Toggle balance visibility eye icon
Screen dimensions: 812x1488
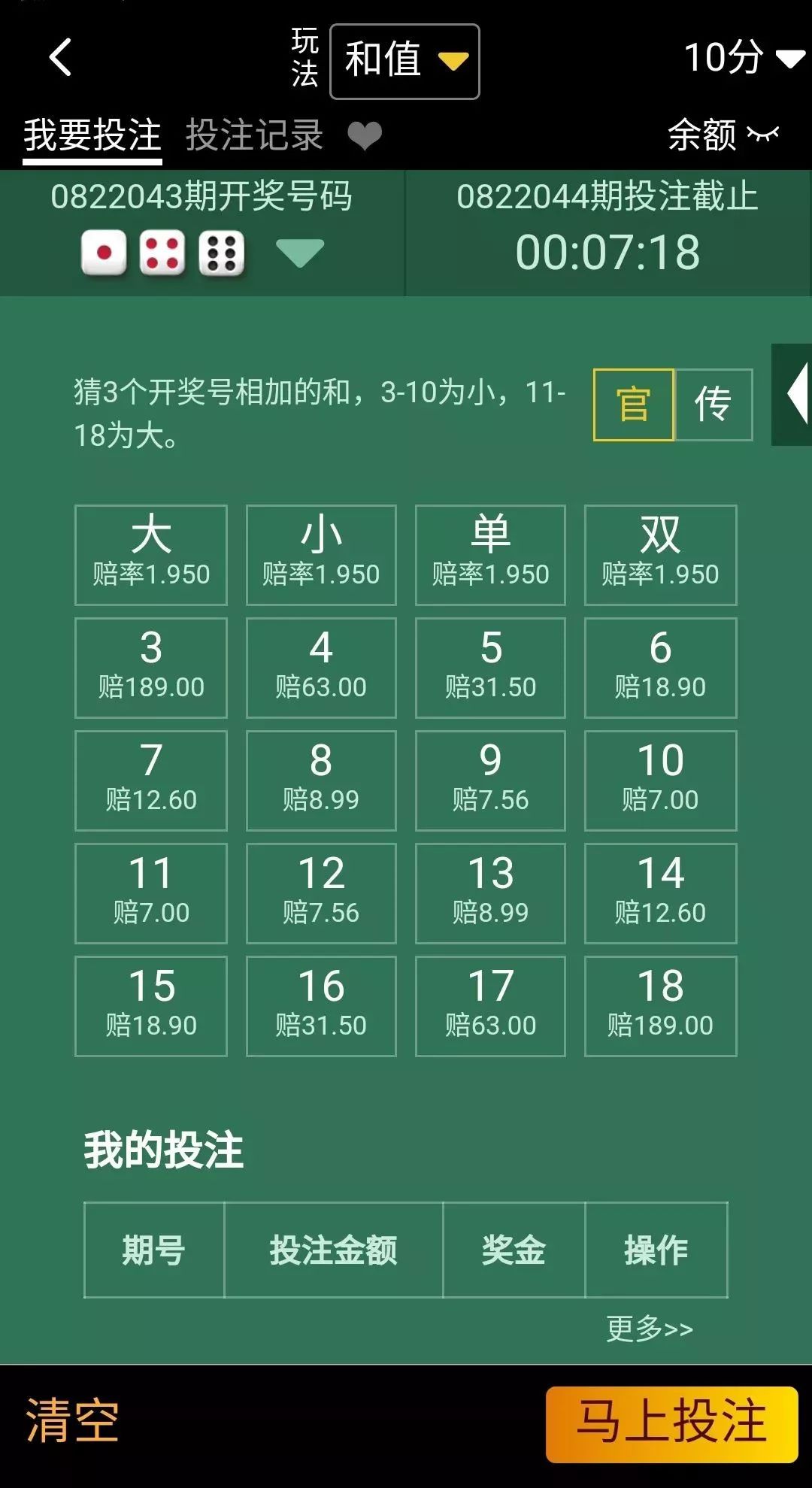(763, 135)
